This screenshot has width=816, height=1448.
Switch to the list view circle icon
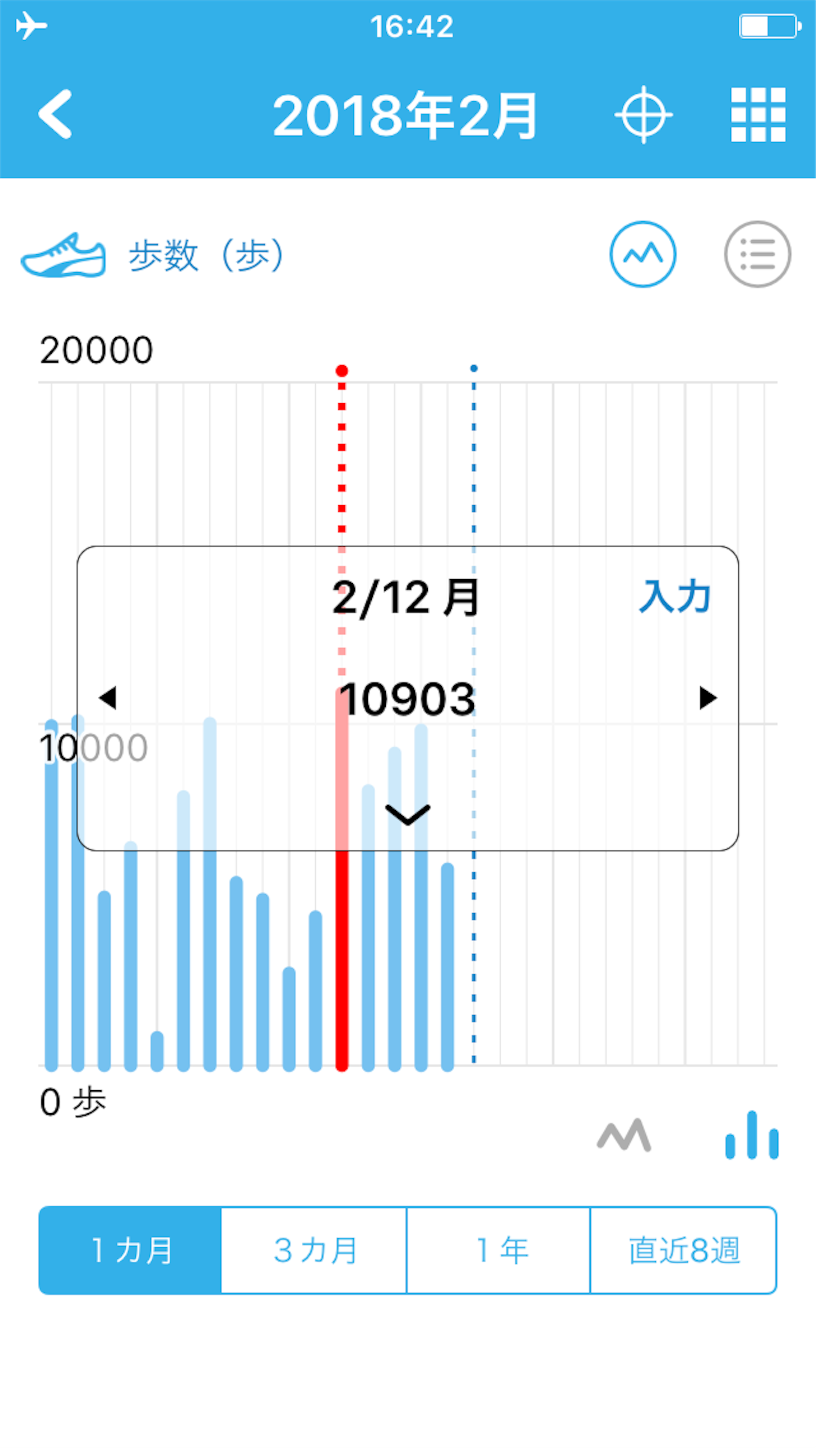tap(757, 254)
